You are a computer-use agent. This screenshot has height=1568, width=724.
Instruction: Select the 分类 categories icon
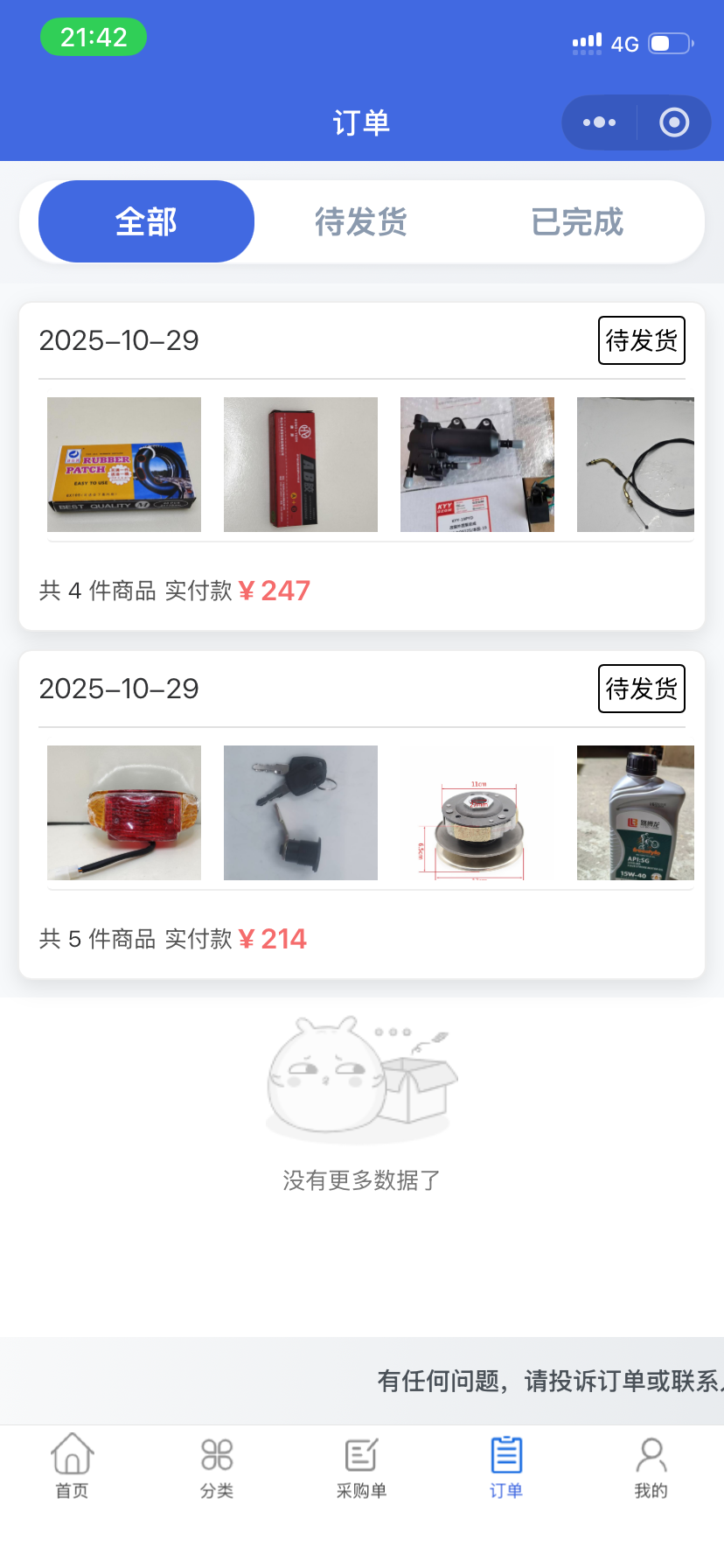217,1468
